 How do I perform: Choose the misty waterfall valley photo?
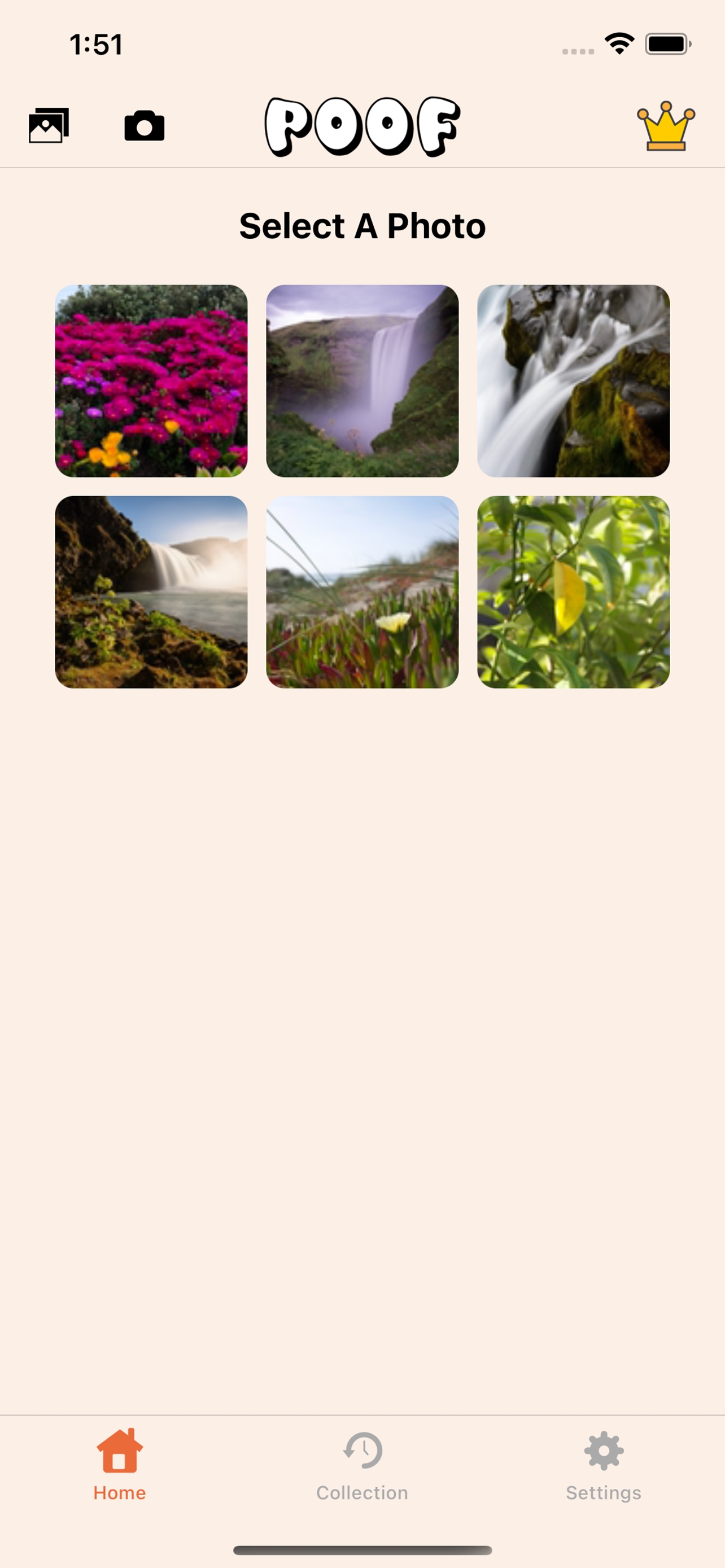point(362,381)
